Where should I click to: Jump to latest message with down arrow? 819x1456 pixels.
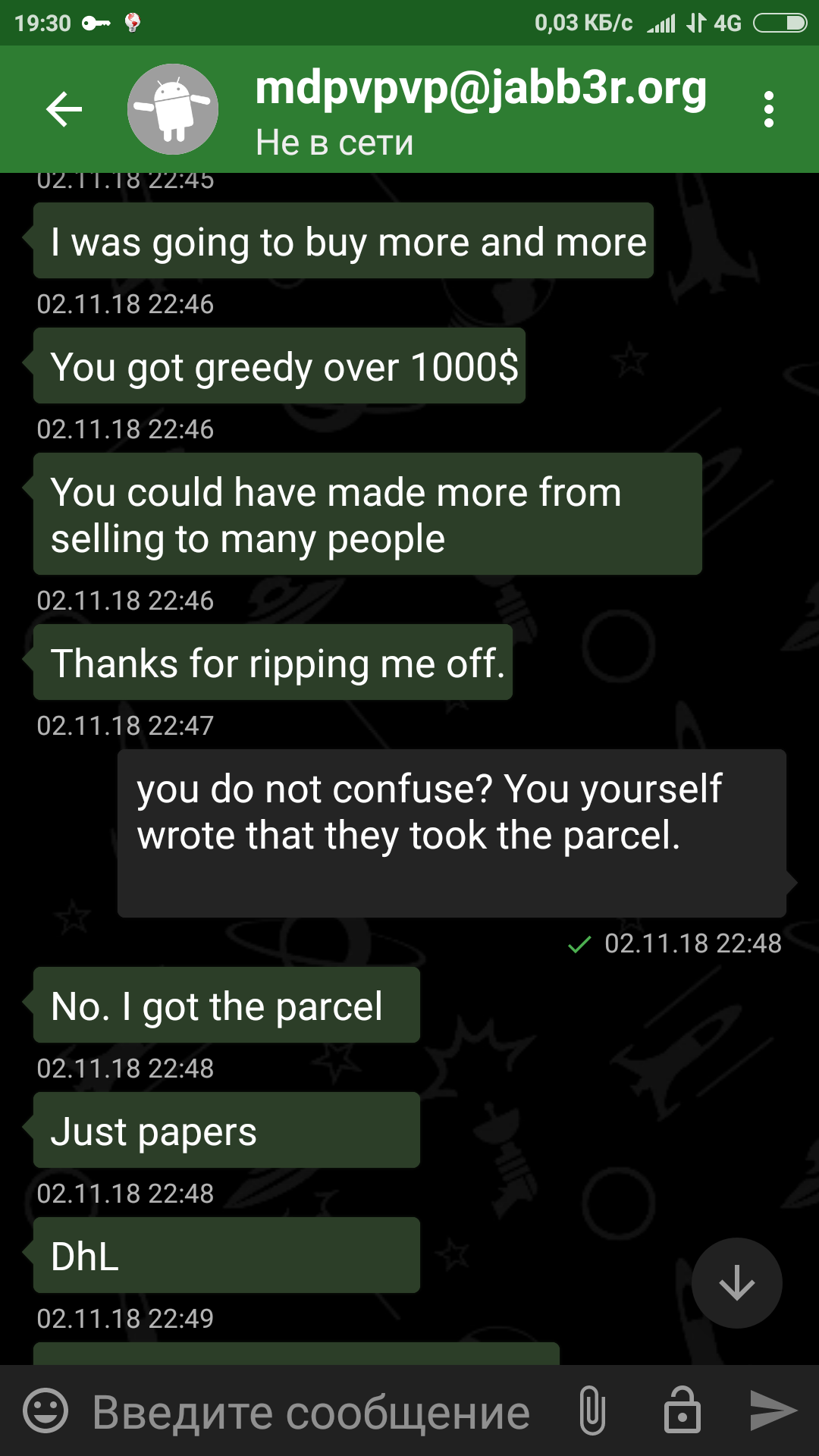pyautogui.click(x=736, y=1283)
